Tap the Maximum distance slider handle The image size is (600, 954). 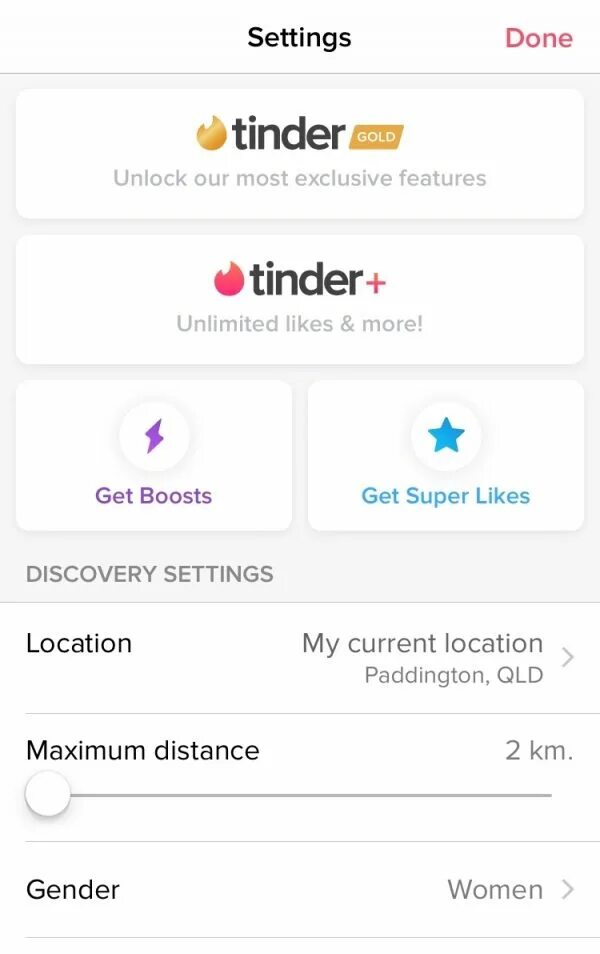coord(48,795)
